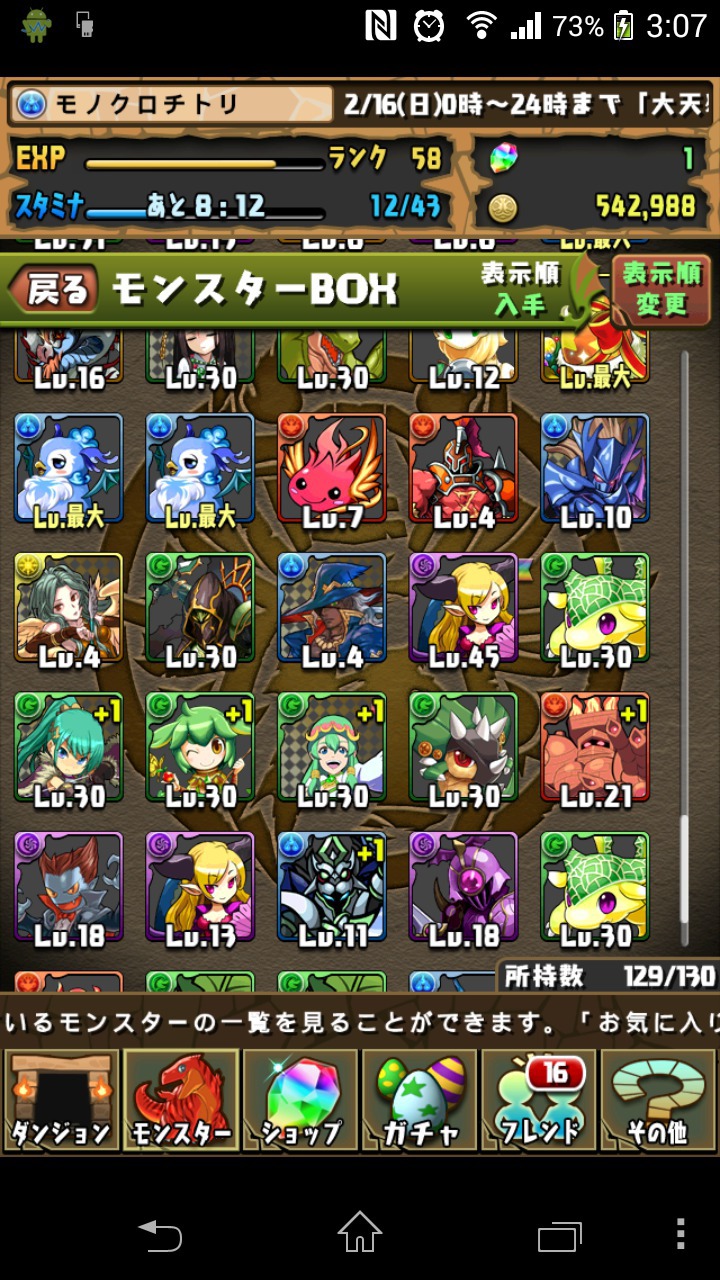The width and height of the screenshot is (720, 1280).
Task: Open the system overflow menu
Action: click(680, 1233)
